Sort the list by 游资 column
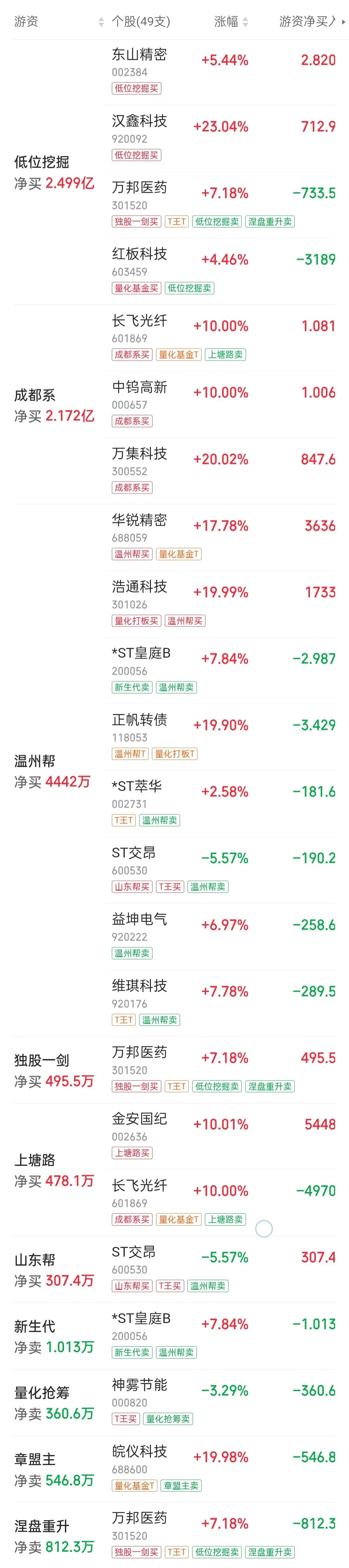This screenshot has width=349, height=1568. point(58,22)
